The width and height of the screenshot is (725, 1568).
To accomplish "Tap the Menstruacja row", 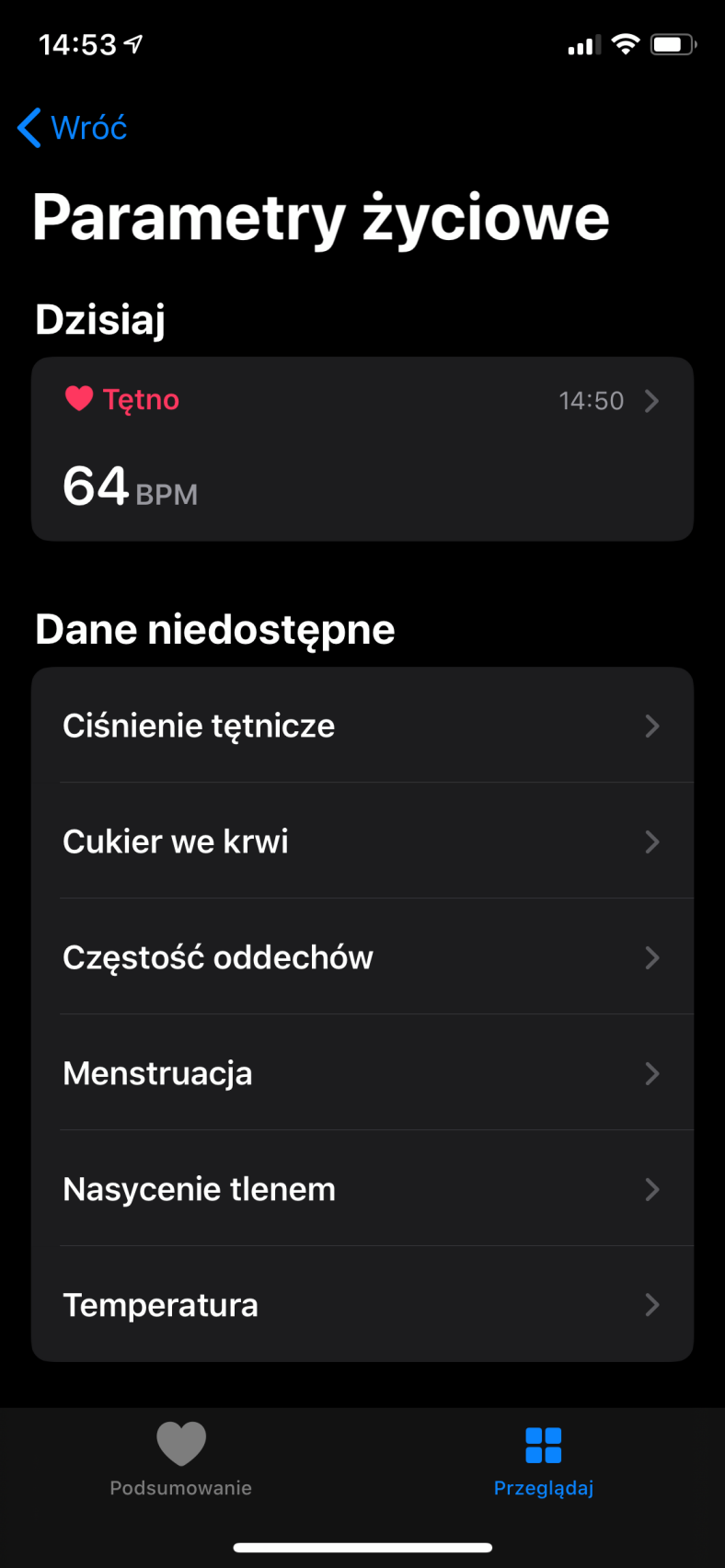I will [362, 1072].
